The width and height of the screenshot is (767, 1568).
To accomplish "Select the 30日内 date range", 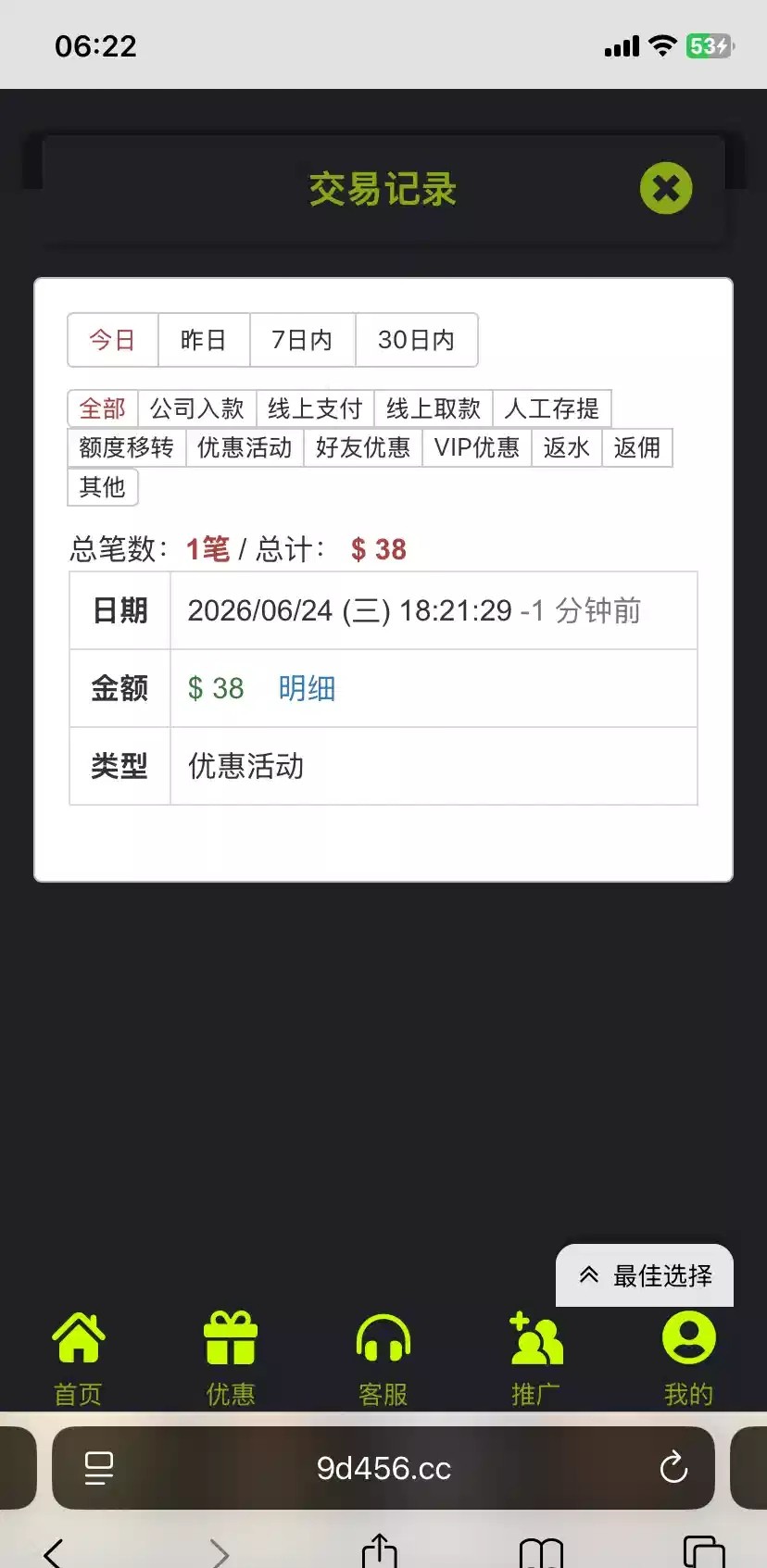I will tap(416, 340).
